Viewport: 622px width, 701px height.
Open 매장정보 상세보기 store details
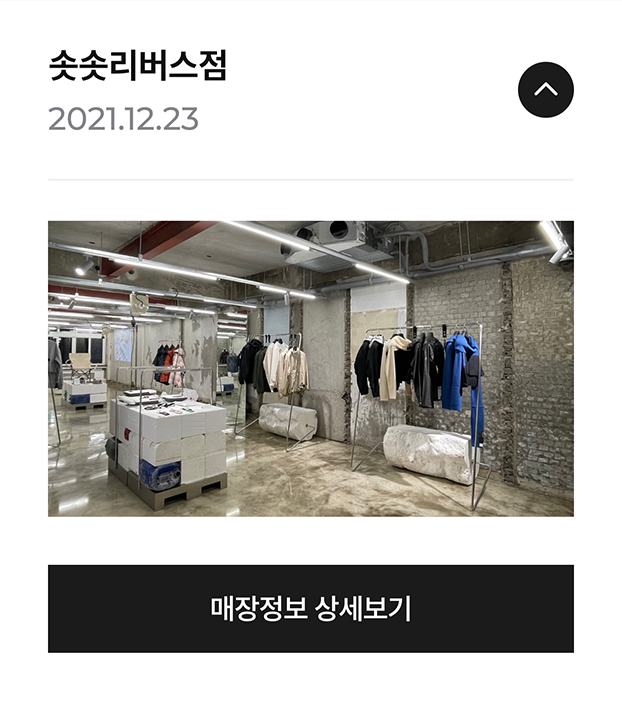[310, 608]
